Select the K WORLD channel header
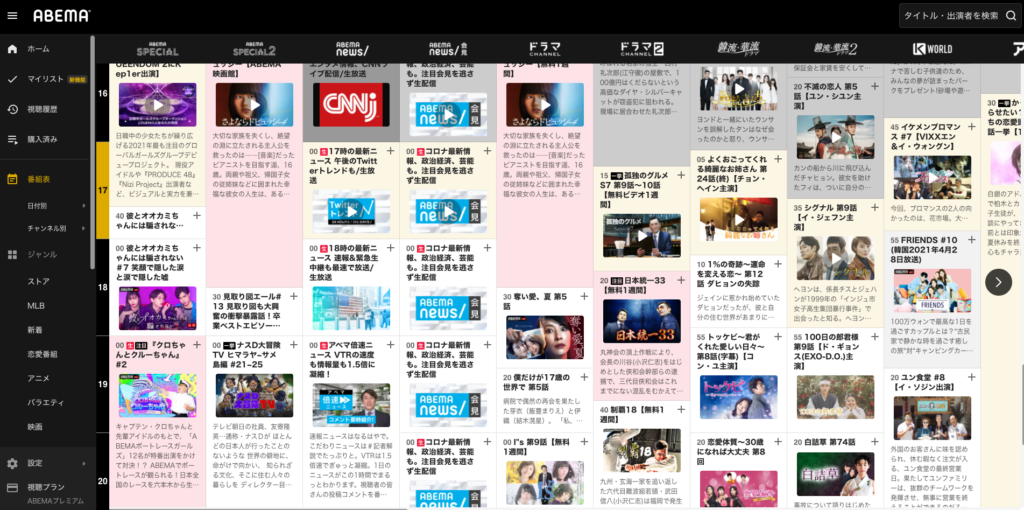 [x=932, y=48]
